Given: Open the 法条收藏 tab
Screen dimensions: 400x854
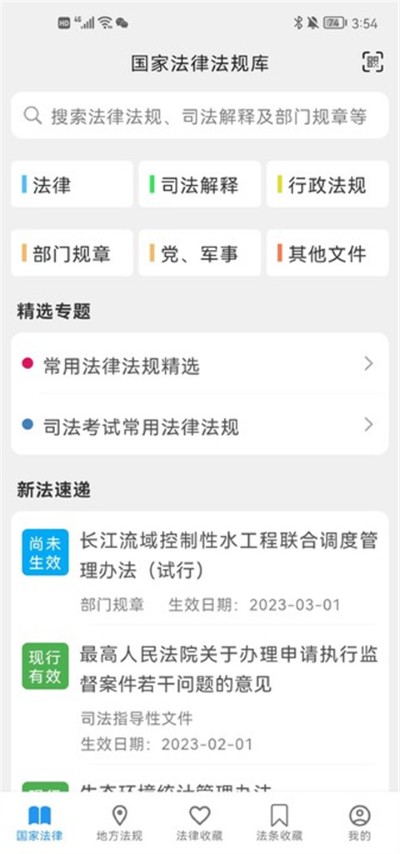Looking at the screenshot, I should 280,824.
